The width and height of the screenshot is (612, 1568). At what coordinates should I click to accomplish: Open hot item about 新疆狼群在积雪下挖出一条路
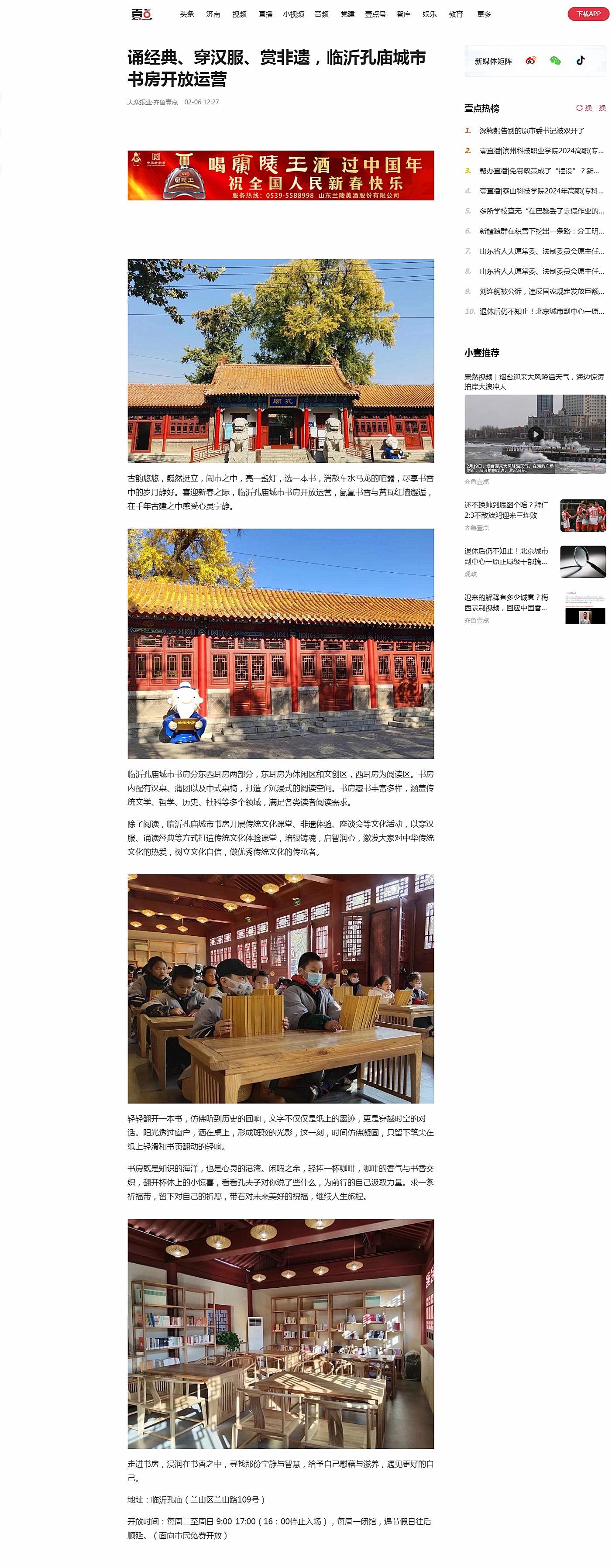[x=541, y=231]
